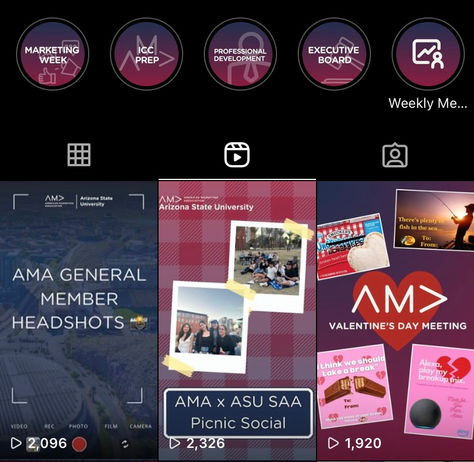Watch the Valentine's Day Meeting reel

395,321
